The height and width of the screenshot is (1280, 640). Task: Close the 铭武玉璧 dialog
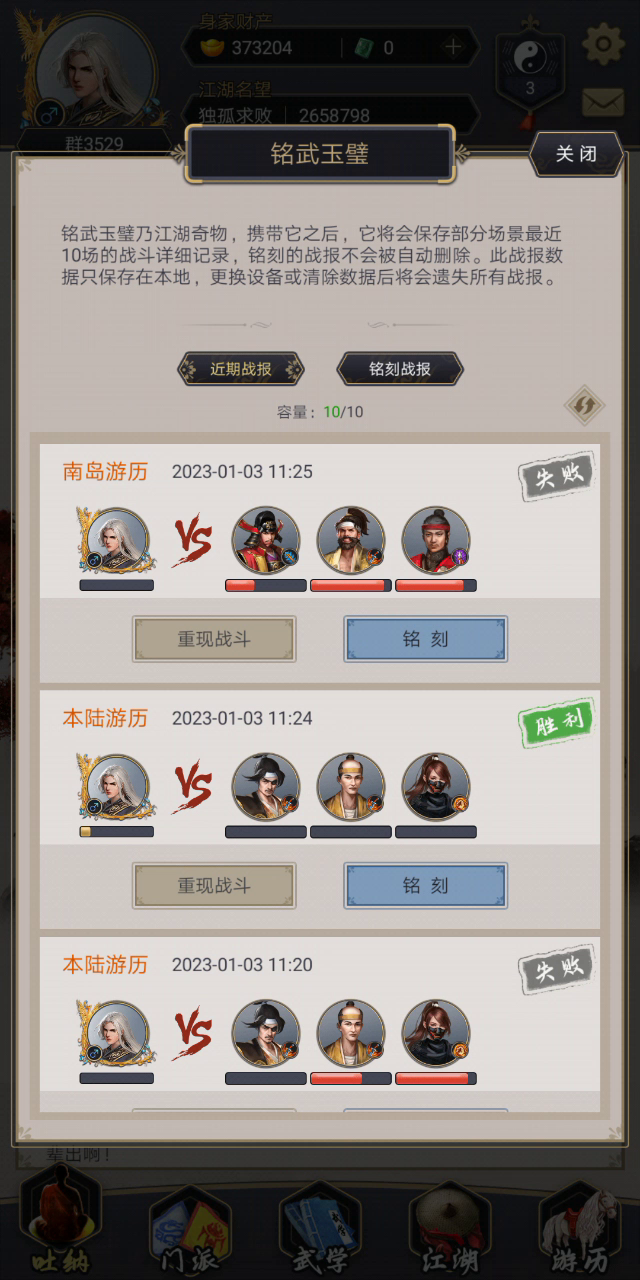point(576,154)
